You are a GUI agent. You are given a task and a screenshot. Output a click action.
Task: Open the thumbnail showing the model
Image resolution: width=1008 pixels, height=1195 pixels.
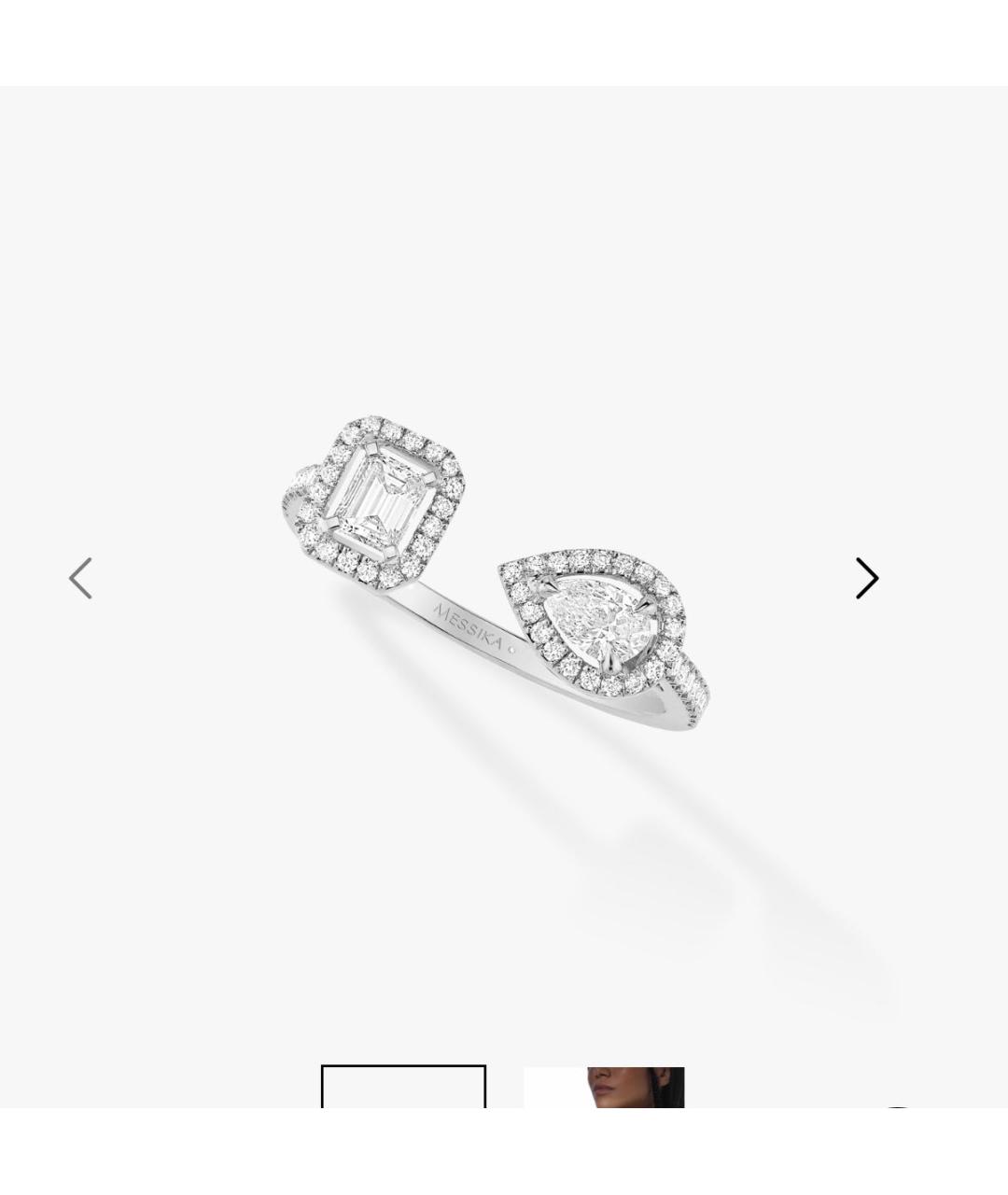point(604,1088)
